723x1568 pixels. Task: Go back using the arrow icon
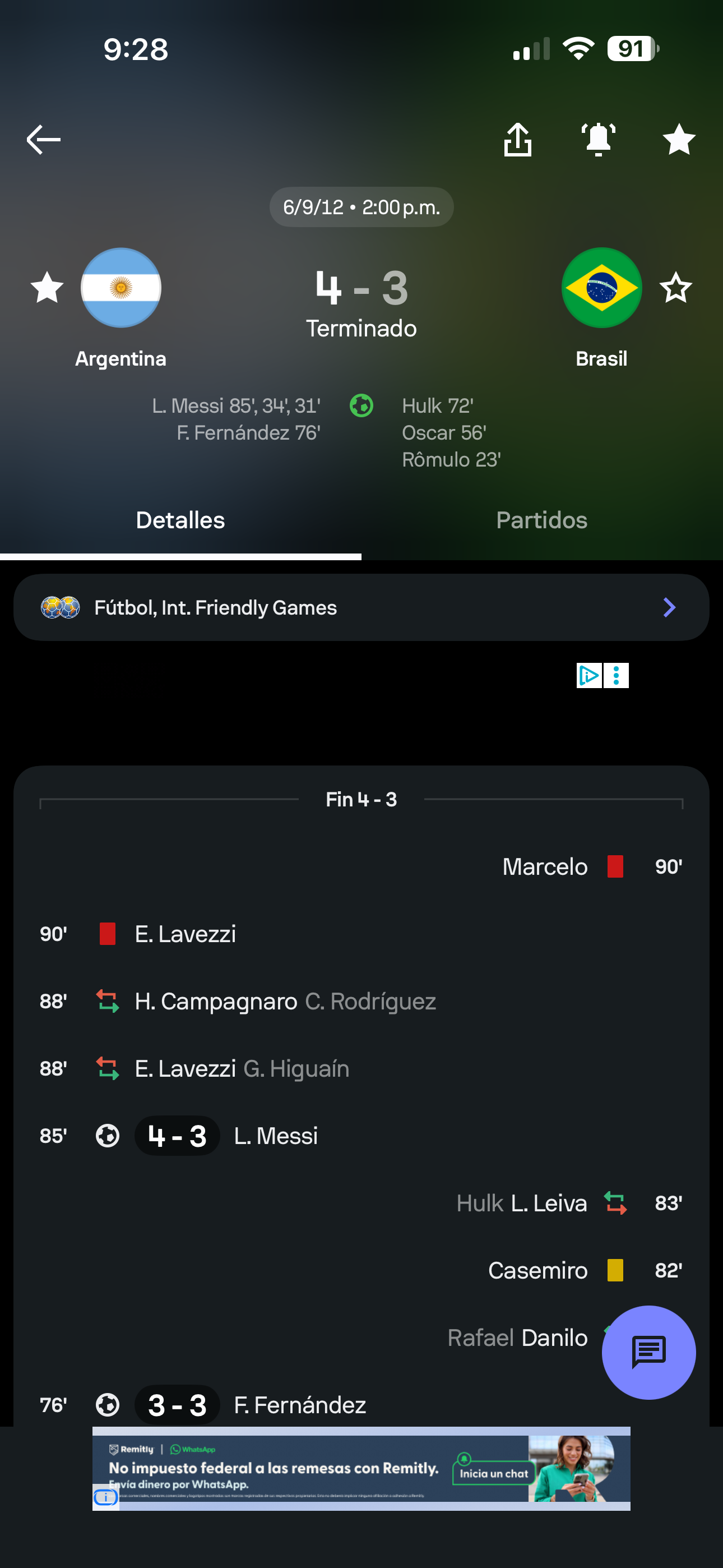[x=43, y=140]
